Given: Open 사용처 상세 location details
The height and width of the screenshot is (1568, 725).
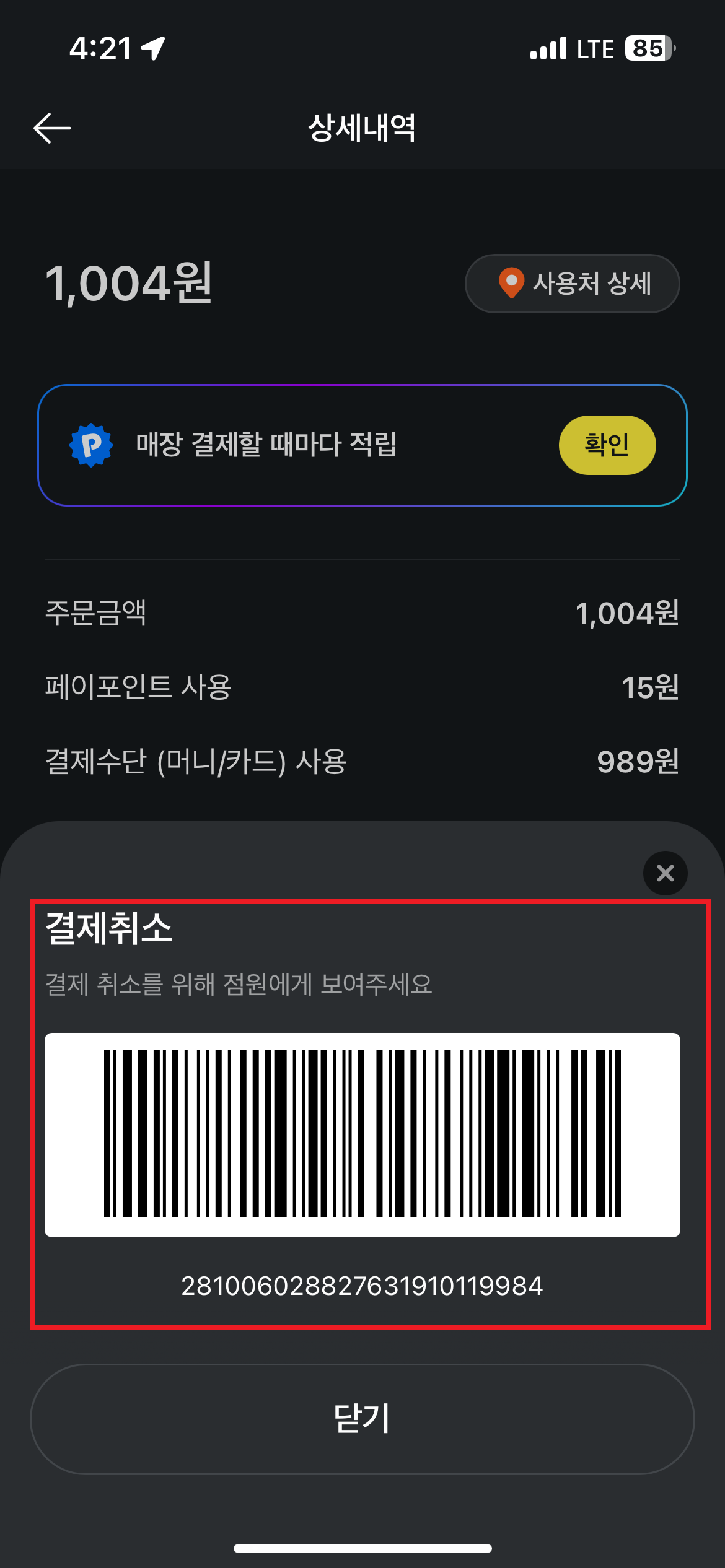Looking at the screenshot, I should 572,284.
